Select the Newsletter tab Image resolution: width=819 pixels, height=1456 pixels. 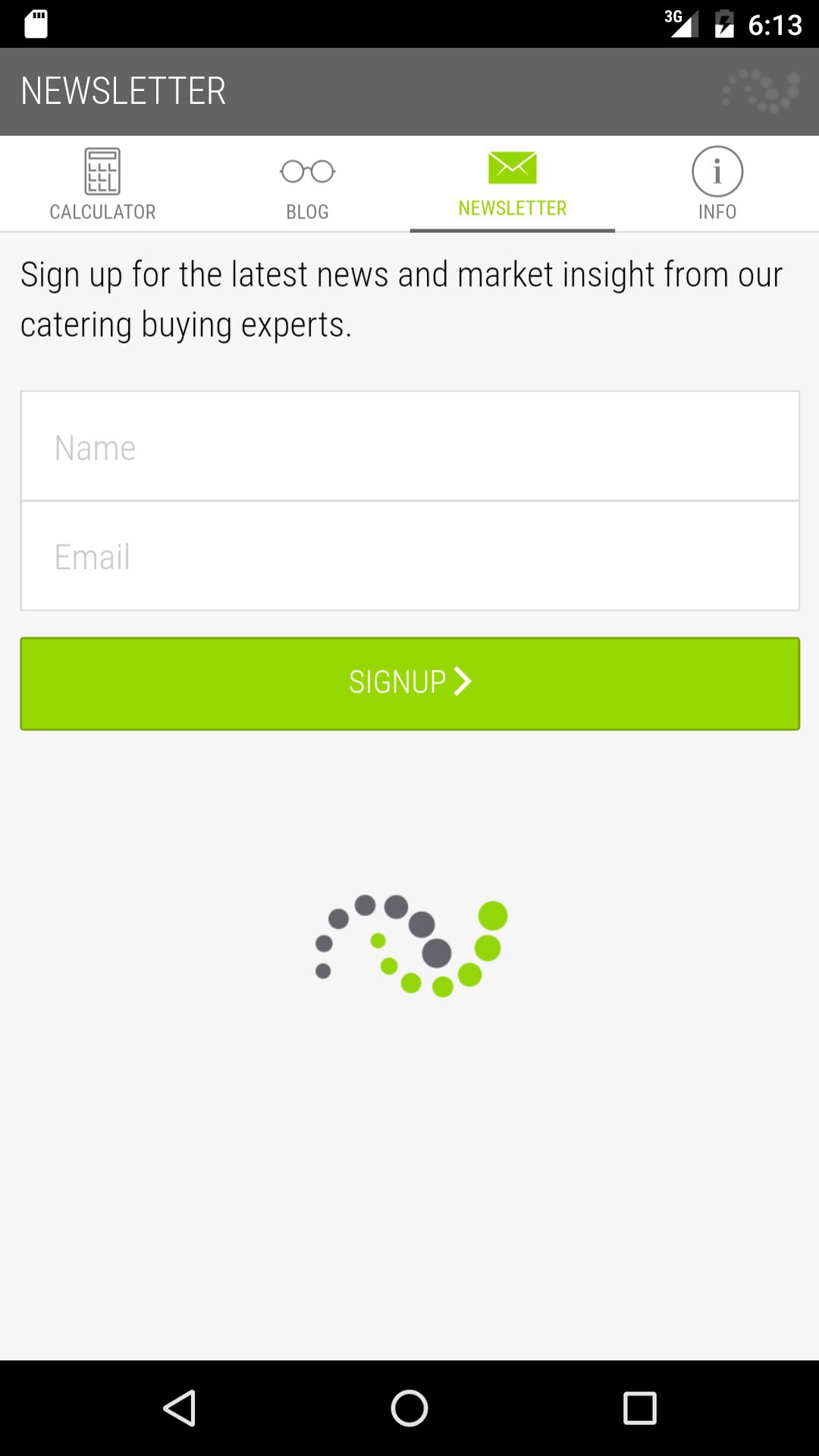pos(512,184)
